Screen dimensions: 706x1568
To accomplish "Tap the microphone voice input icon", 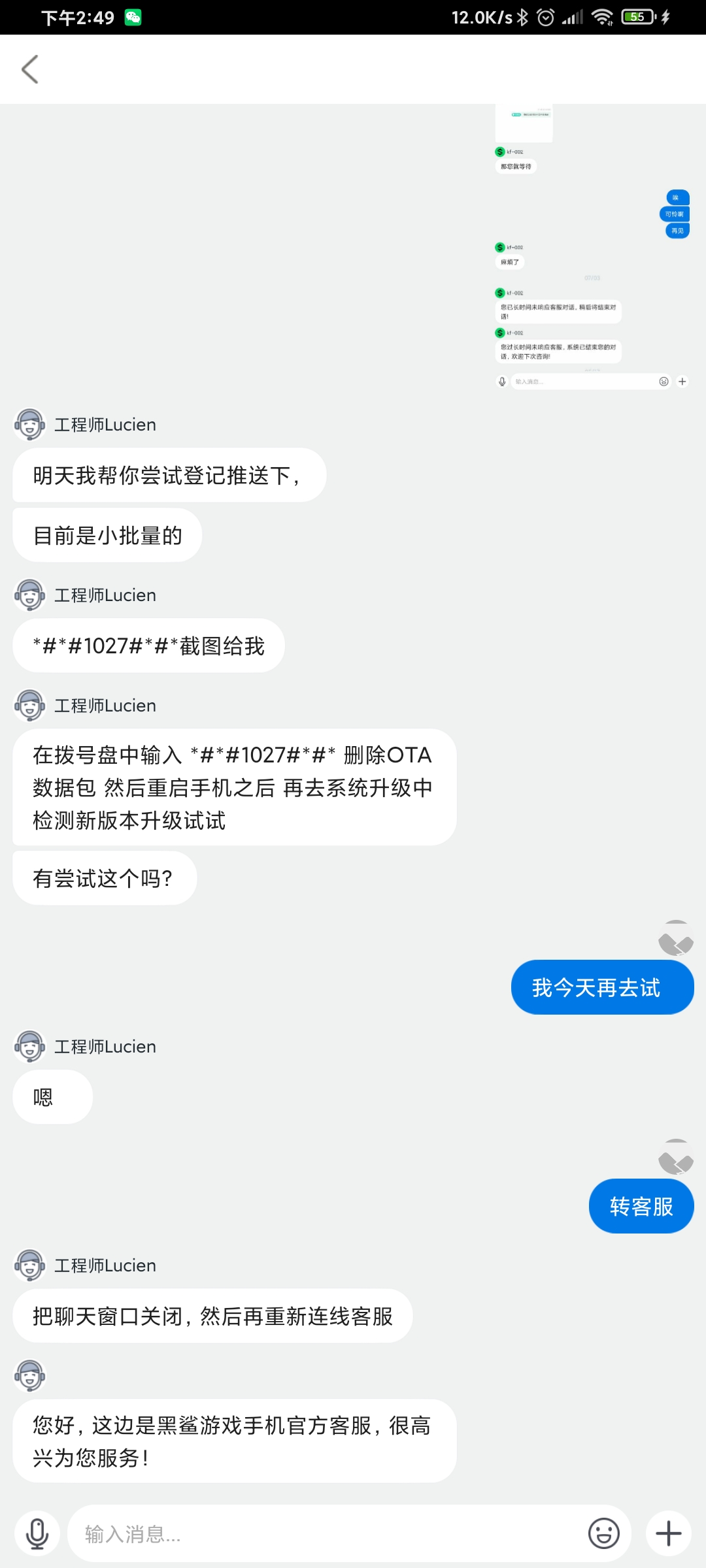I will point(37,1533).
